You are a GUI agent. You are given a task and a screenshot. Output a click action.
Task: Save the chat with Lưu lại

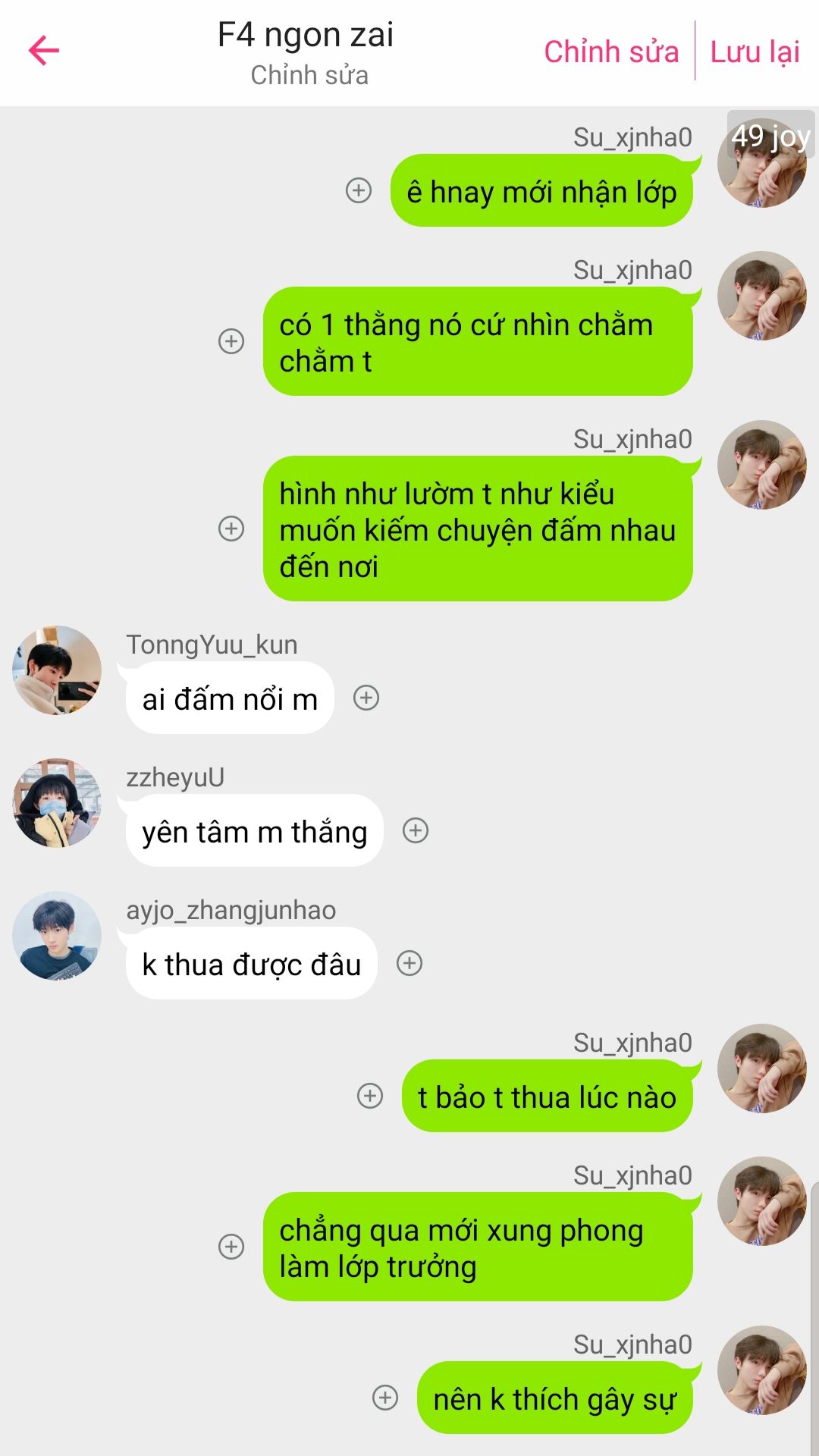(755, 52)
